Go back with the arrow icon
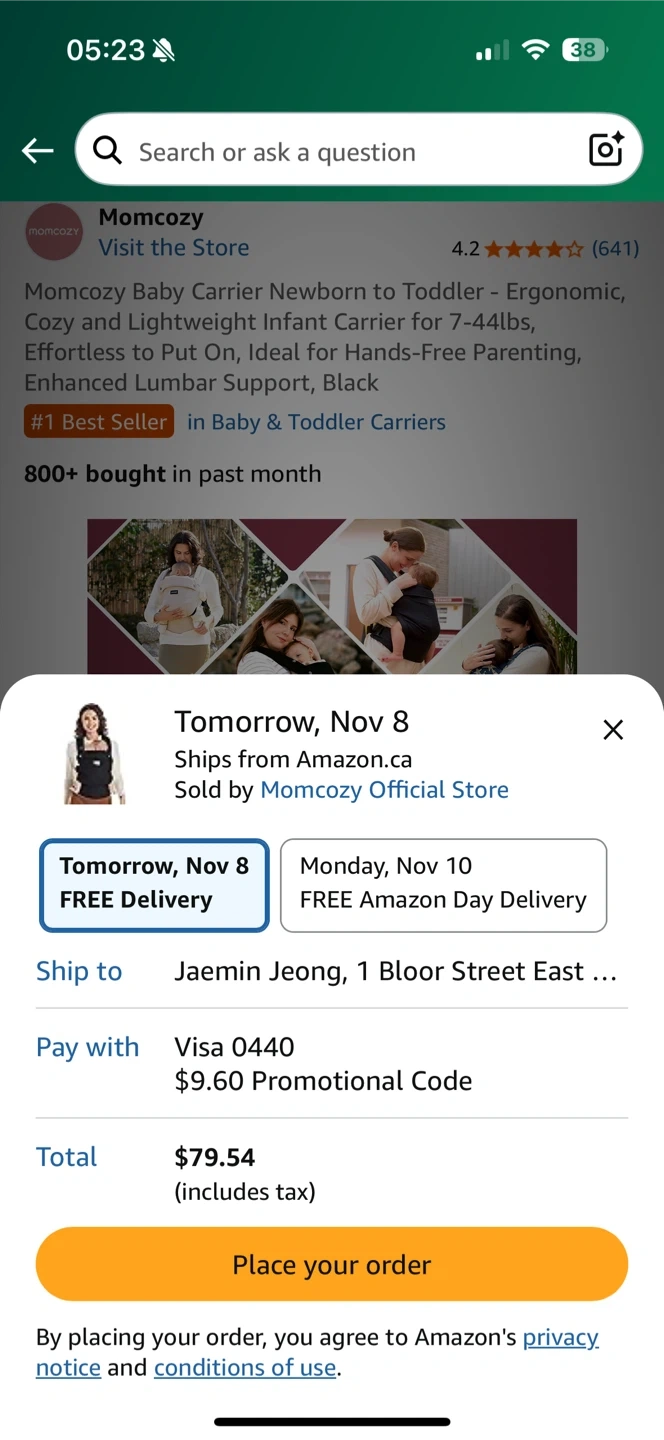The height and width of the screenshot is (1440, 664). [x=38, y=151]
